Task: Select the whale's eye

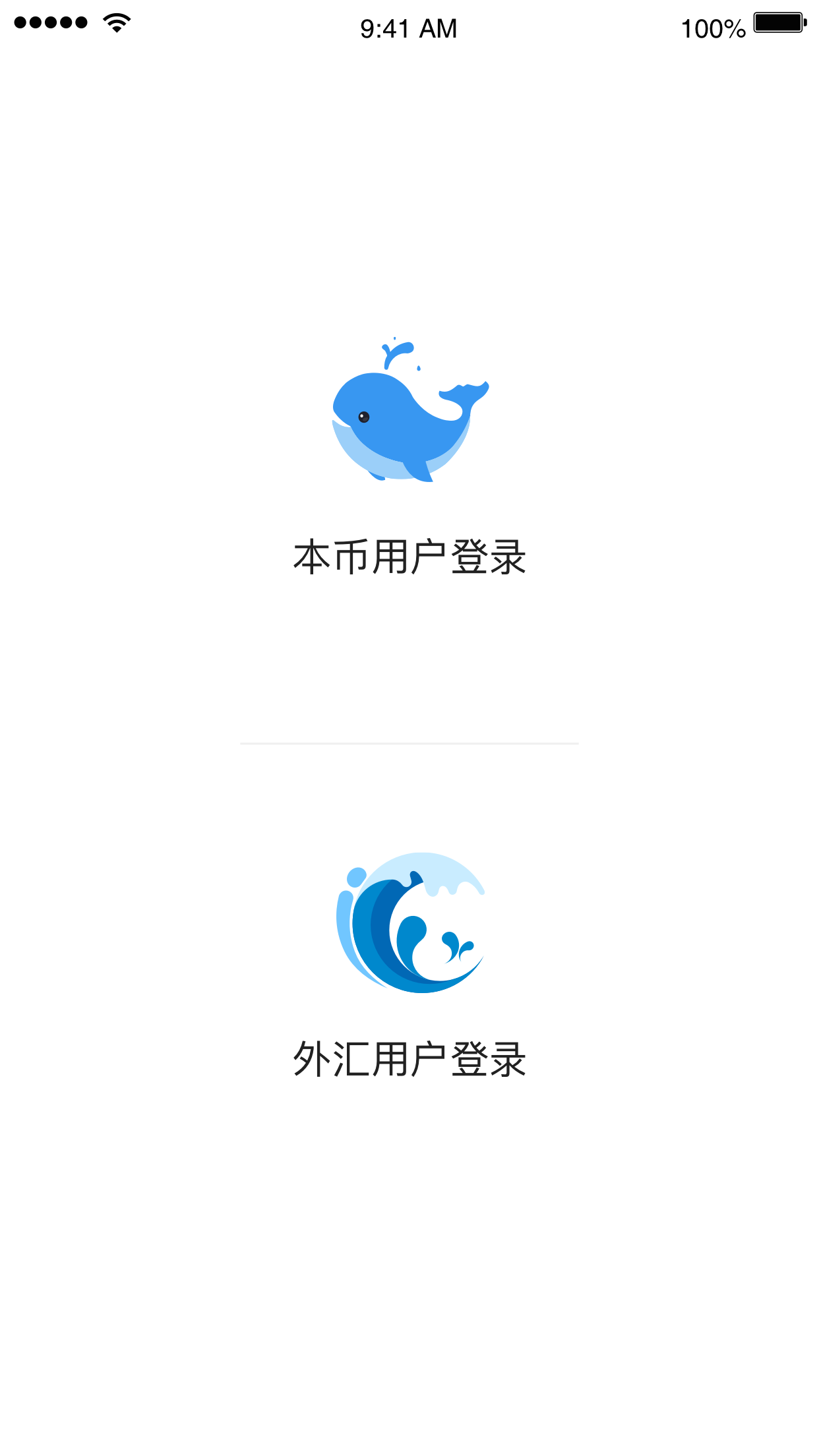Action: point(363,417)
